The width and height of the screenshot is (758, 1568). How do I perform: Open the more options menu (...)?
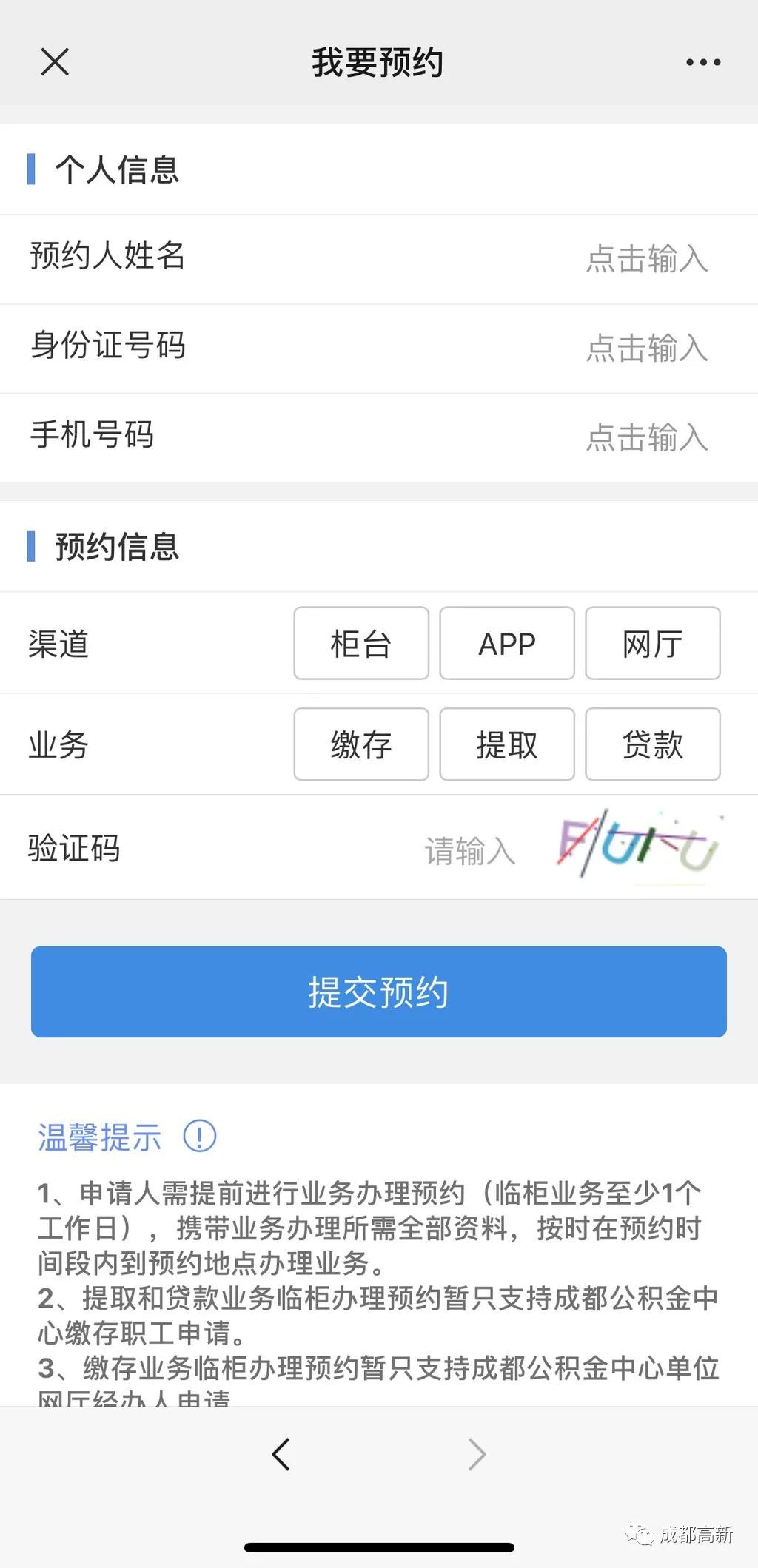[x=702, y=62]
